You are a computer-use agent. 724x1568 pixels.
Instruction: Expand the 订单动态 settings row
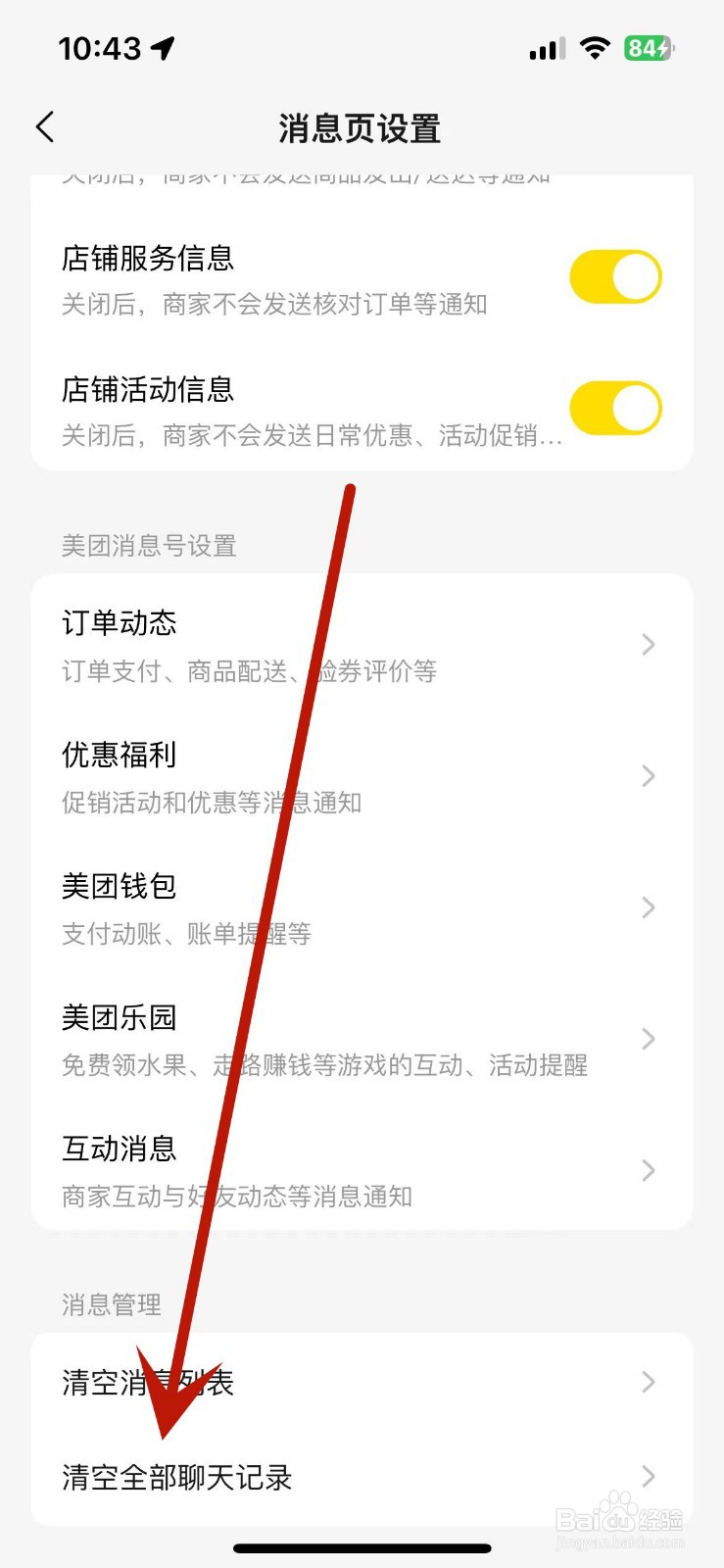[647, 644]
